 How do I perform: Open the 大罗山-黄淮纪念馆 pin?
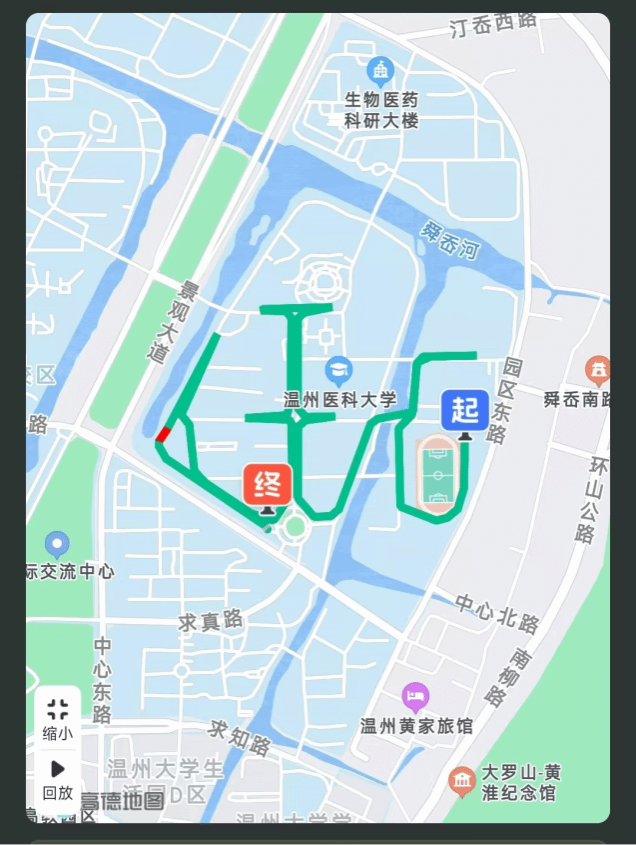[x=462, y=782]
